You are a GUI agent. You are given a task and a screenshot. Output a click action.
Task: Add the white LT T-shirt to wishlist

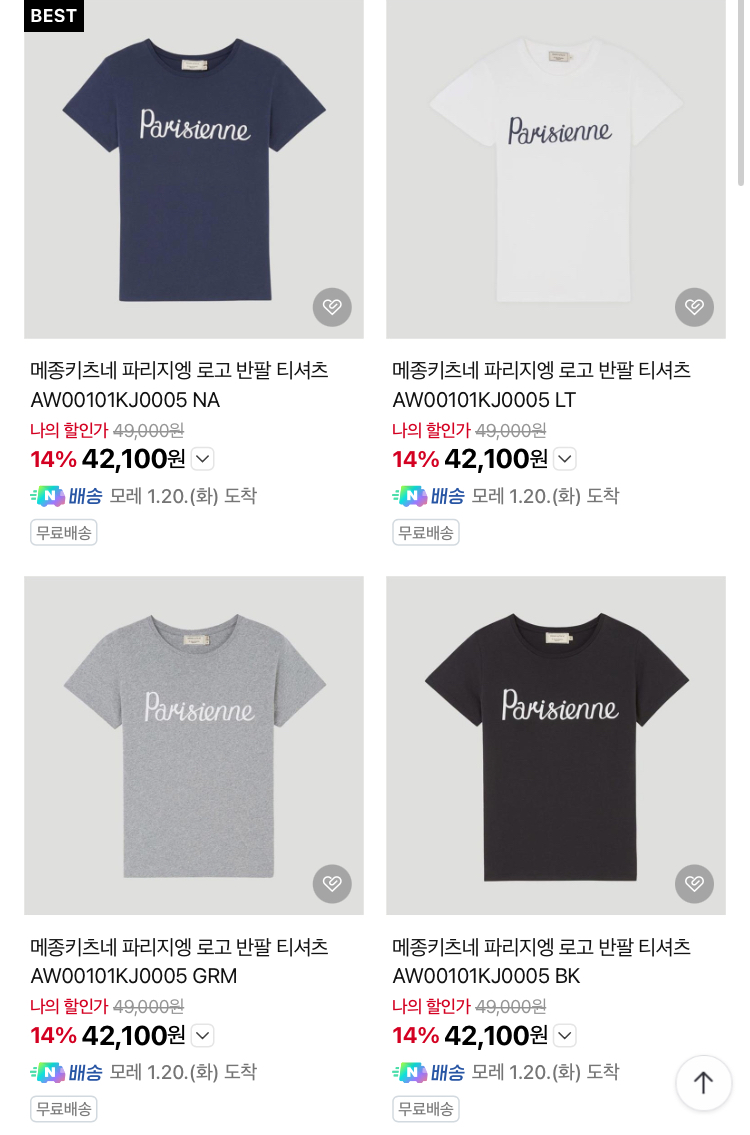tap(694, 307)
